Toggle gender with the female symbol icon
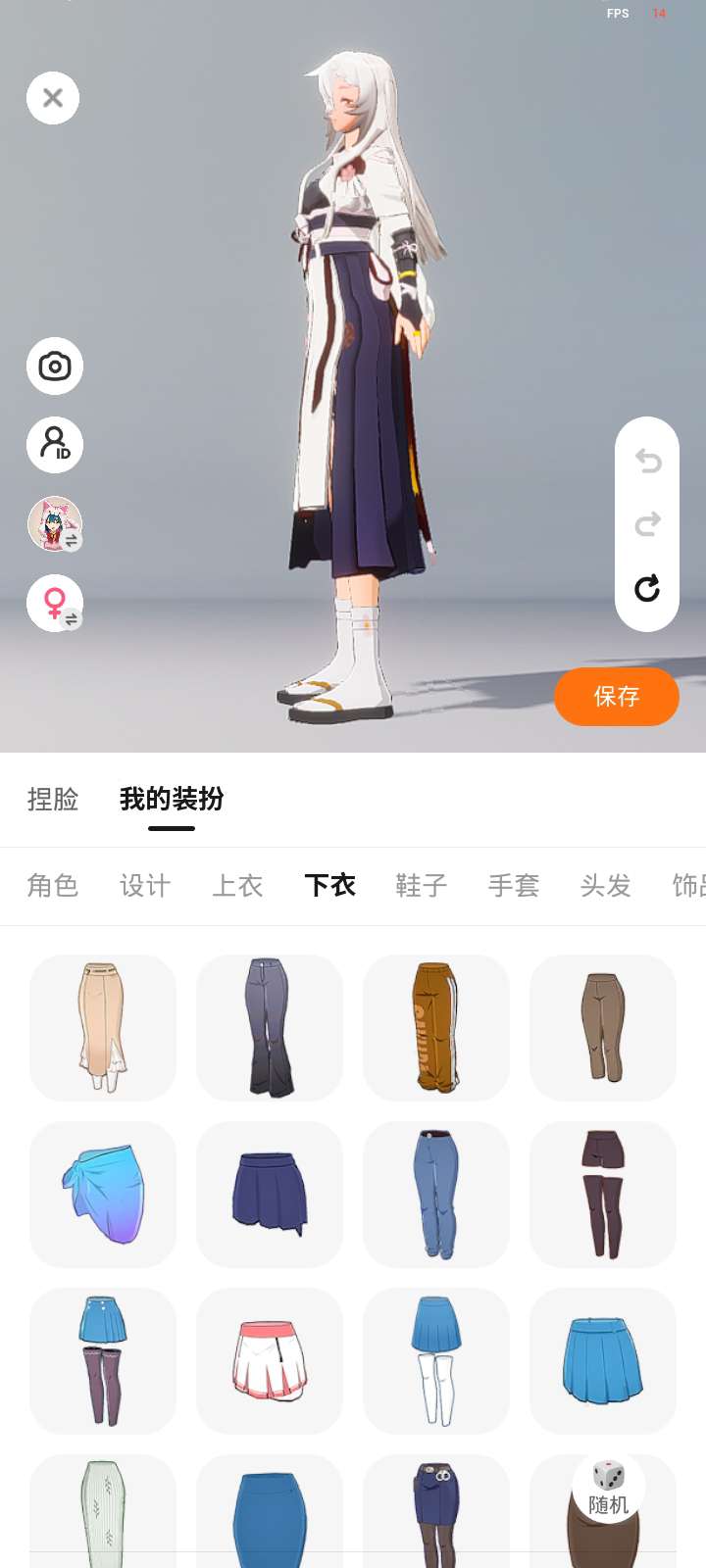 tap(55, 603)
